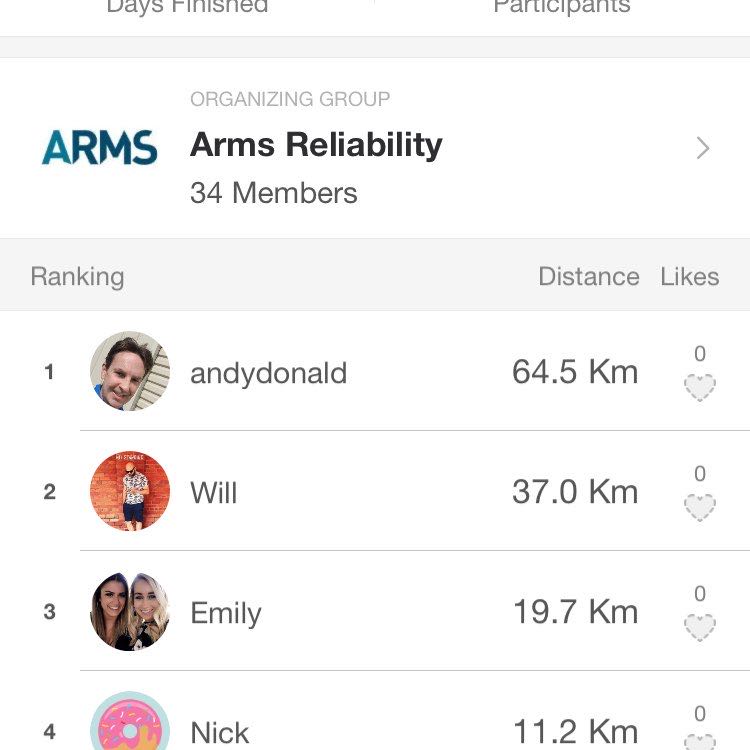Open Nick's ranking entry
Screen dimensions: 750x750
coord(220,730)
